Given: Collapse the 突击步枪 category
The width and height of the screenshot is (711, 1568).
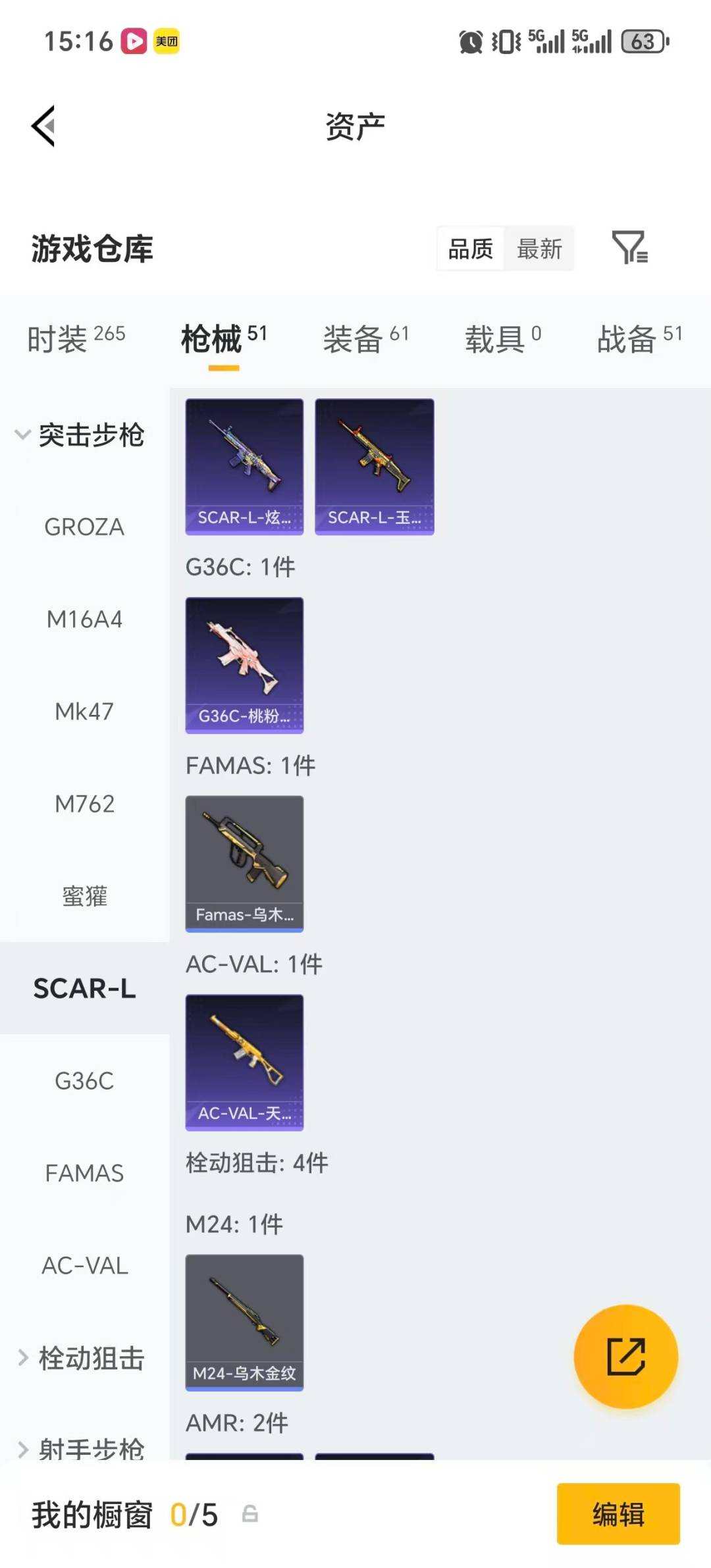Looking at the screenshot, I should pos(91,434).
